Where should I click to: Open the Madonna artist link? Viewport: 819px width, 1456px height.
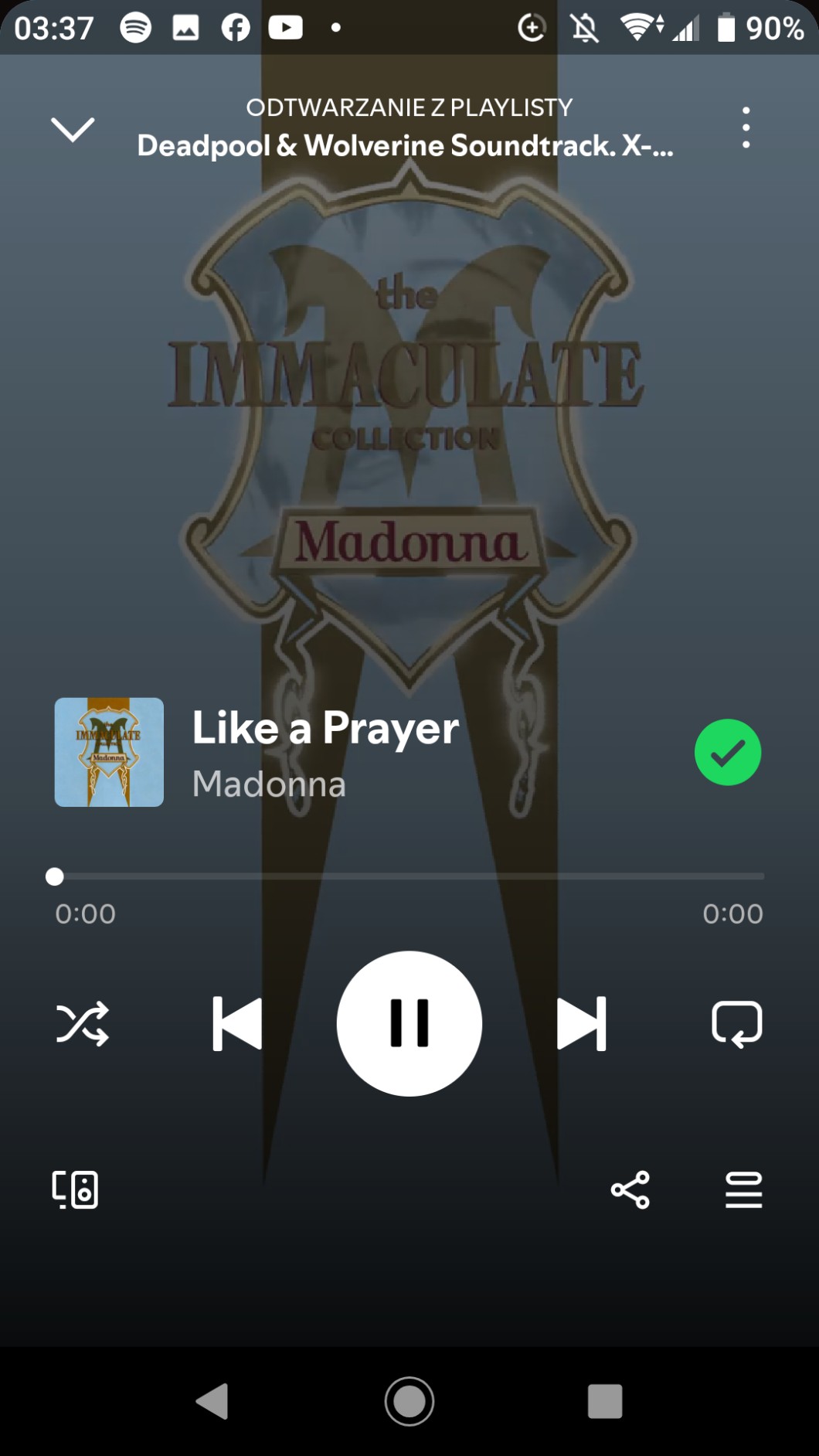[269, 784]
